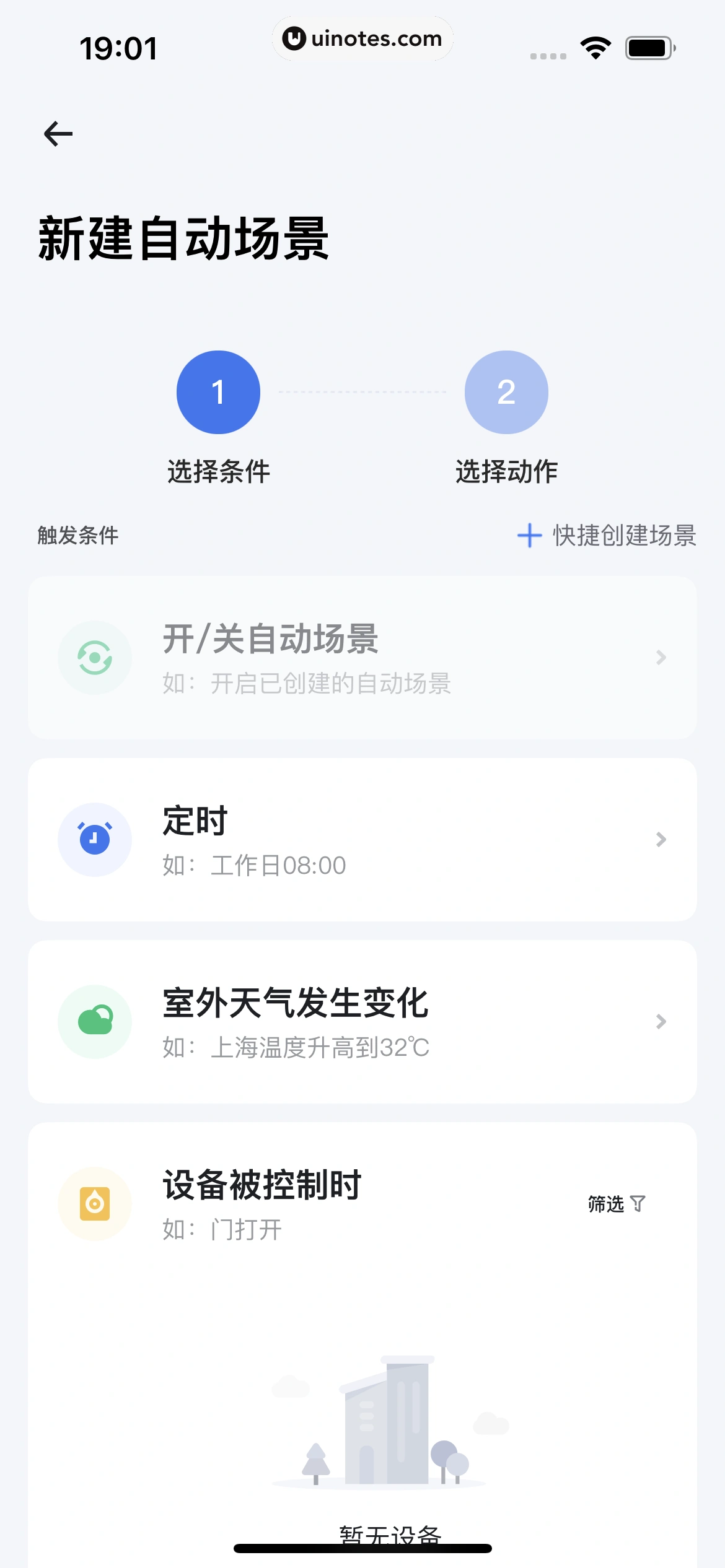Choose 室外天气发生变化 as the trigger
This screenshot has width=725, height=1568.
point(362,1022)
